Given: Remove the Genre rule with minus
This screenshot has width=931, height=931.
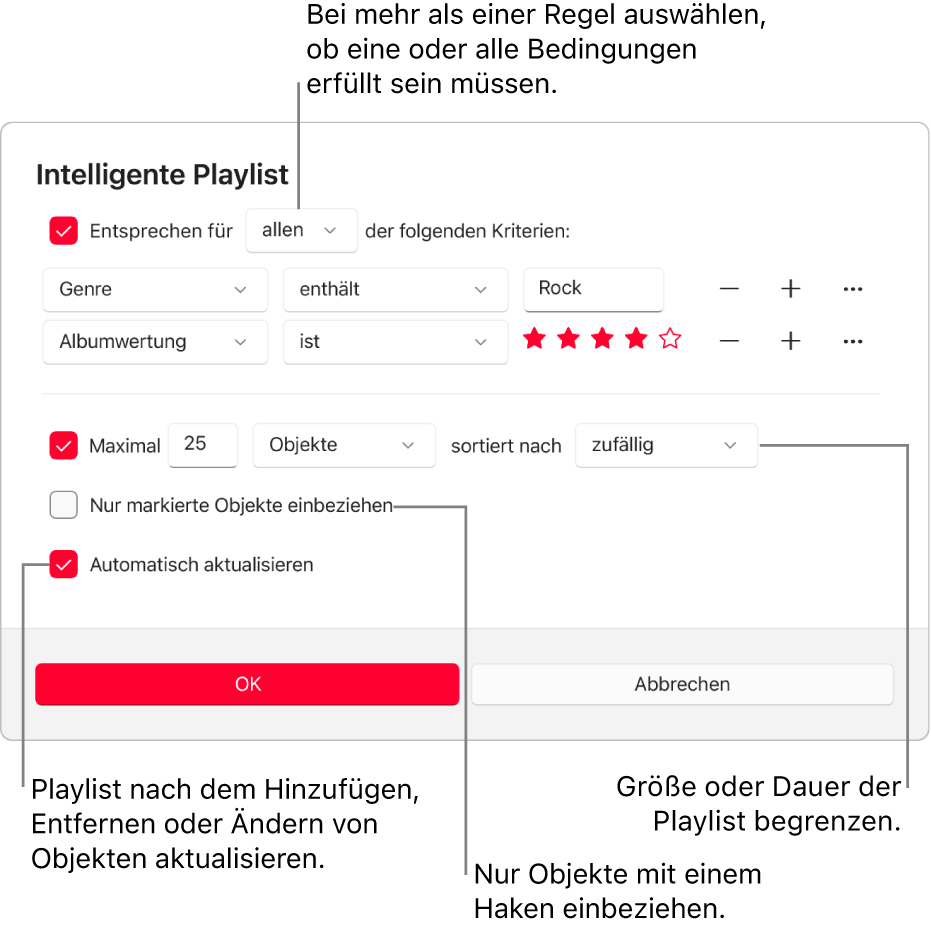Looking at the screenshot, I should coord(730,289).
